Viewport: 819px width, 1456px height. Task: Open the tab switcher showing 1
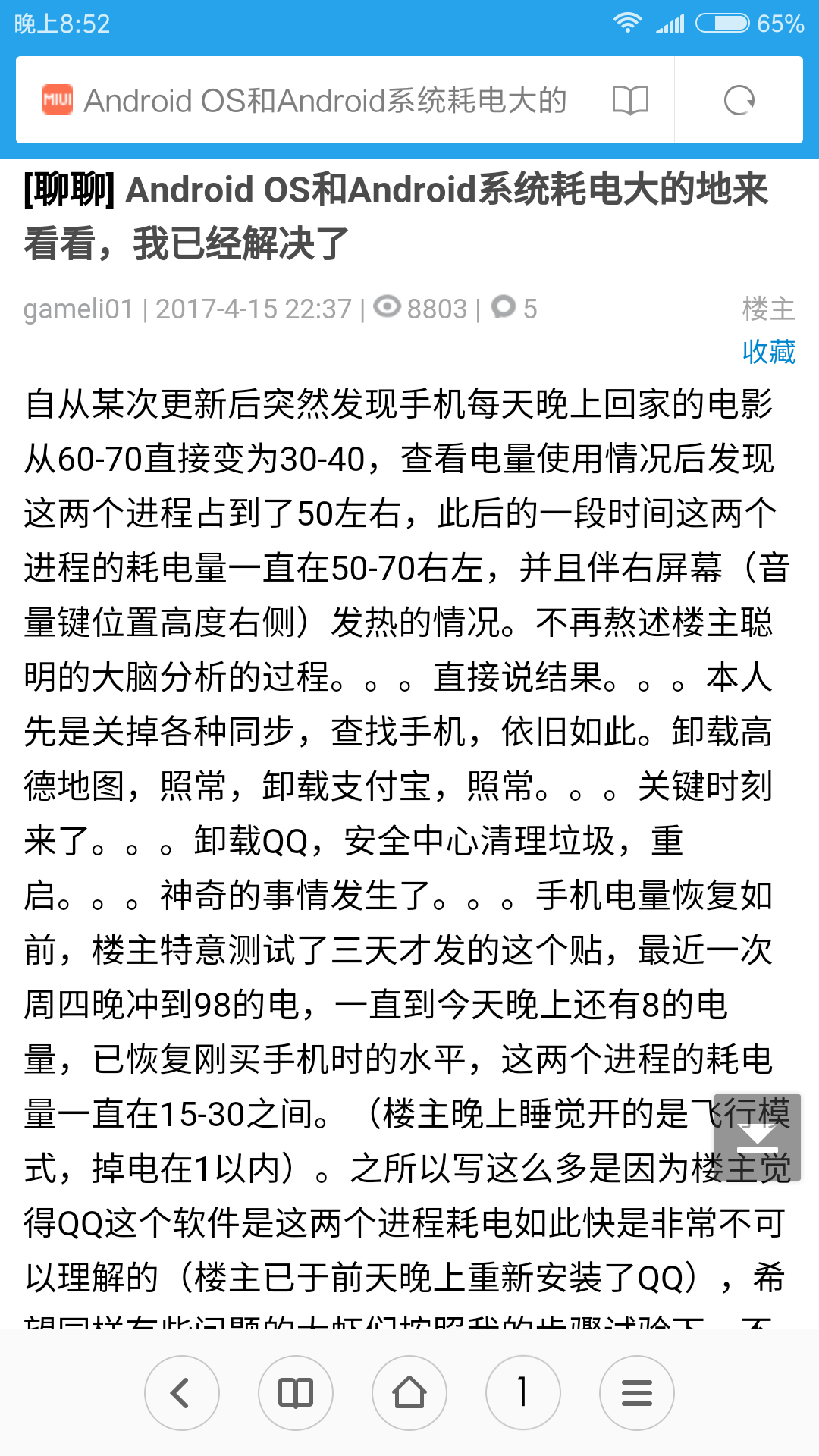click(523, 1393)
